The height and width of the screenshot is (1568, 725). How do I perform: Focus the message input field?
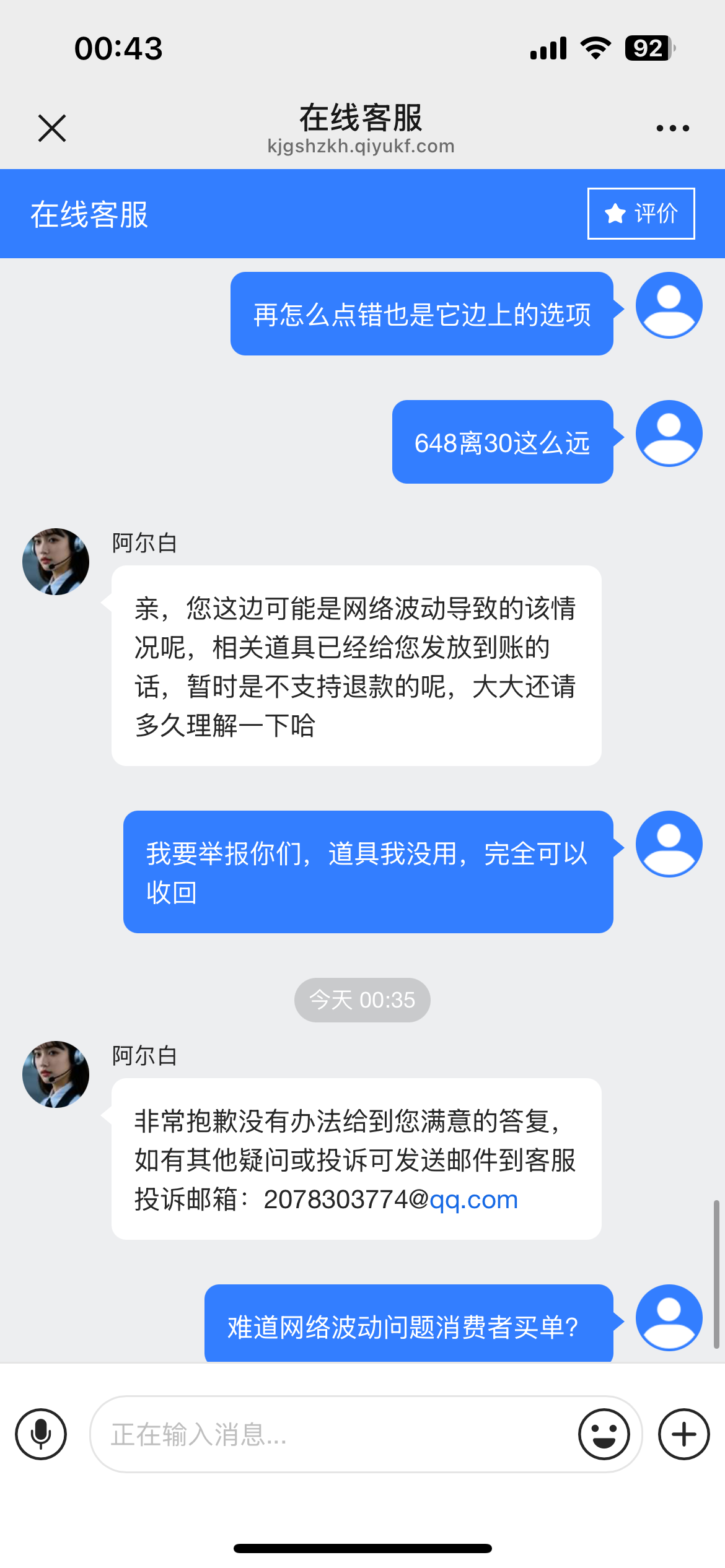[335, 1434]
